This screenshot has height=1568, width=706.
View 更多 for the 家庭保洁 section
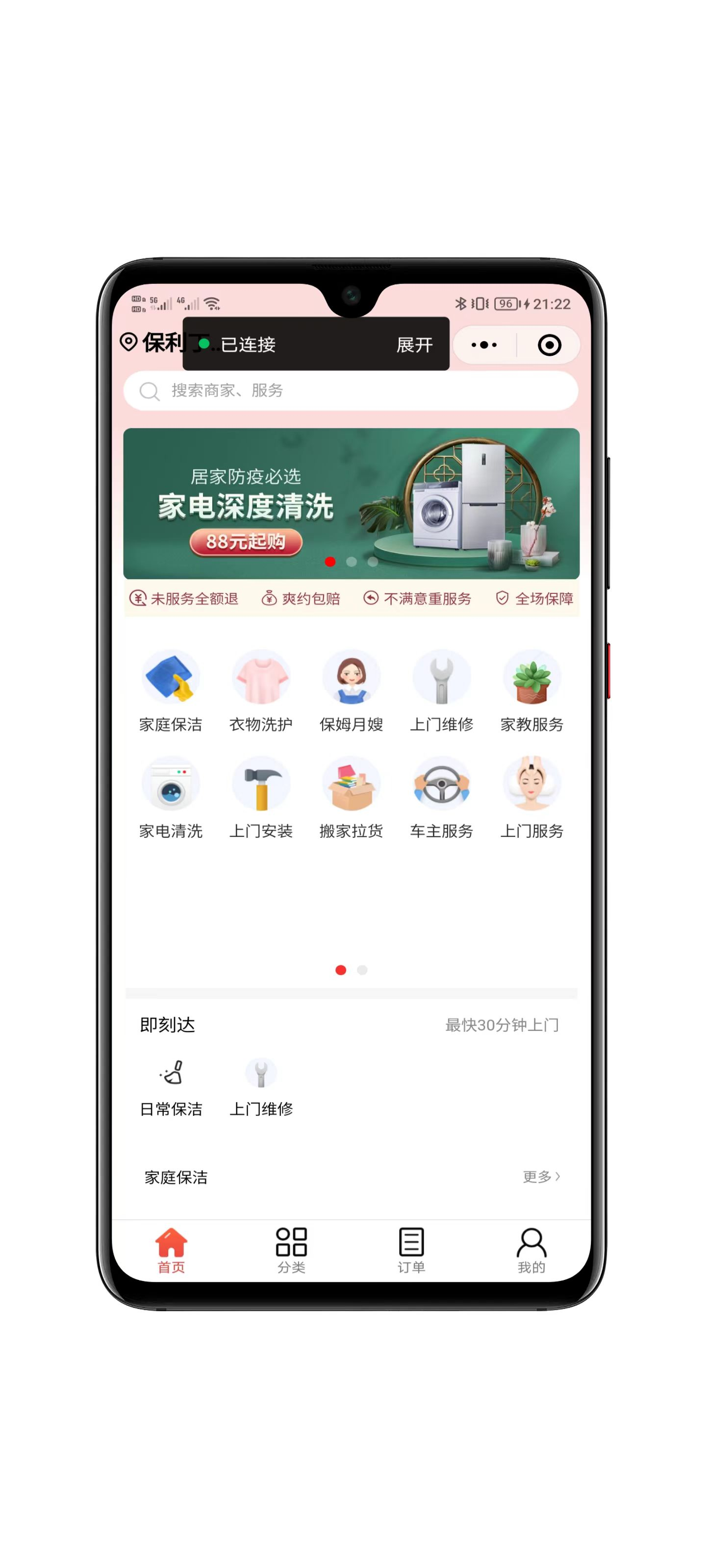(x=541, y=1176)
